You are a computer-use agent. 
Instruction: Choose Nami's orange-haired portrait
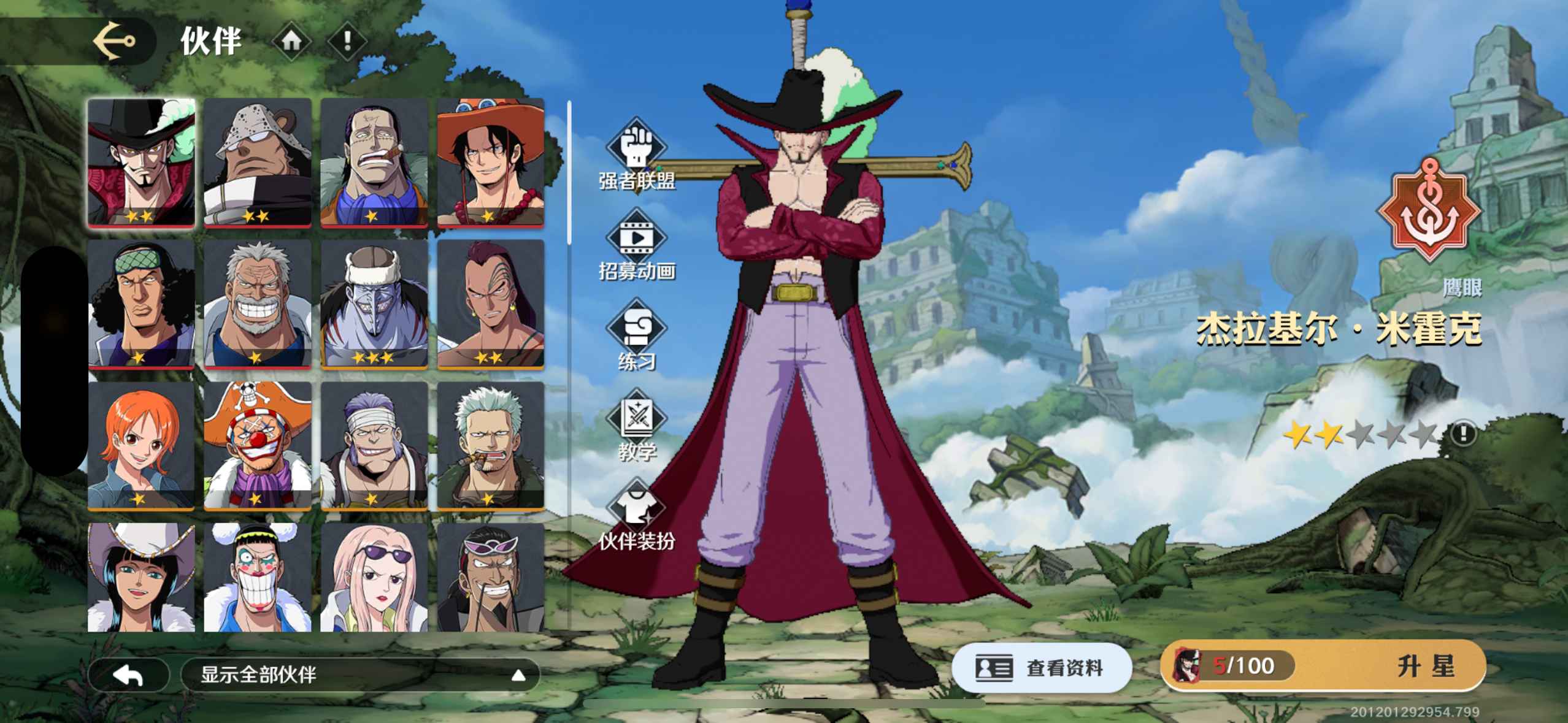(x=141, y=446)
